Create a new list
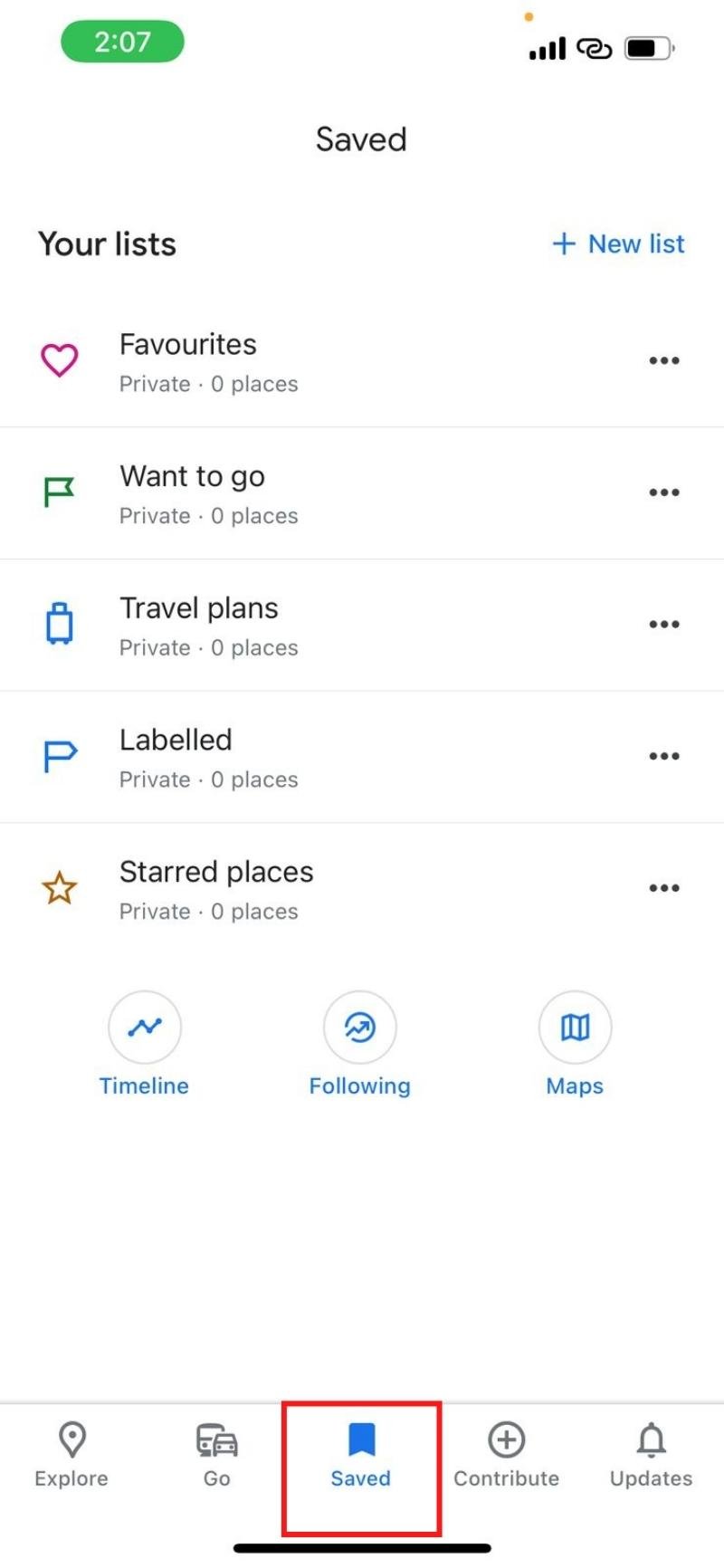 pos(619,244)
